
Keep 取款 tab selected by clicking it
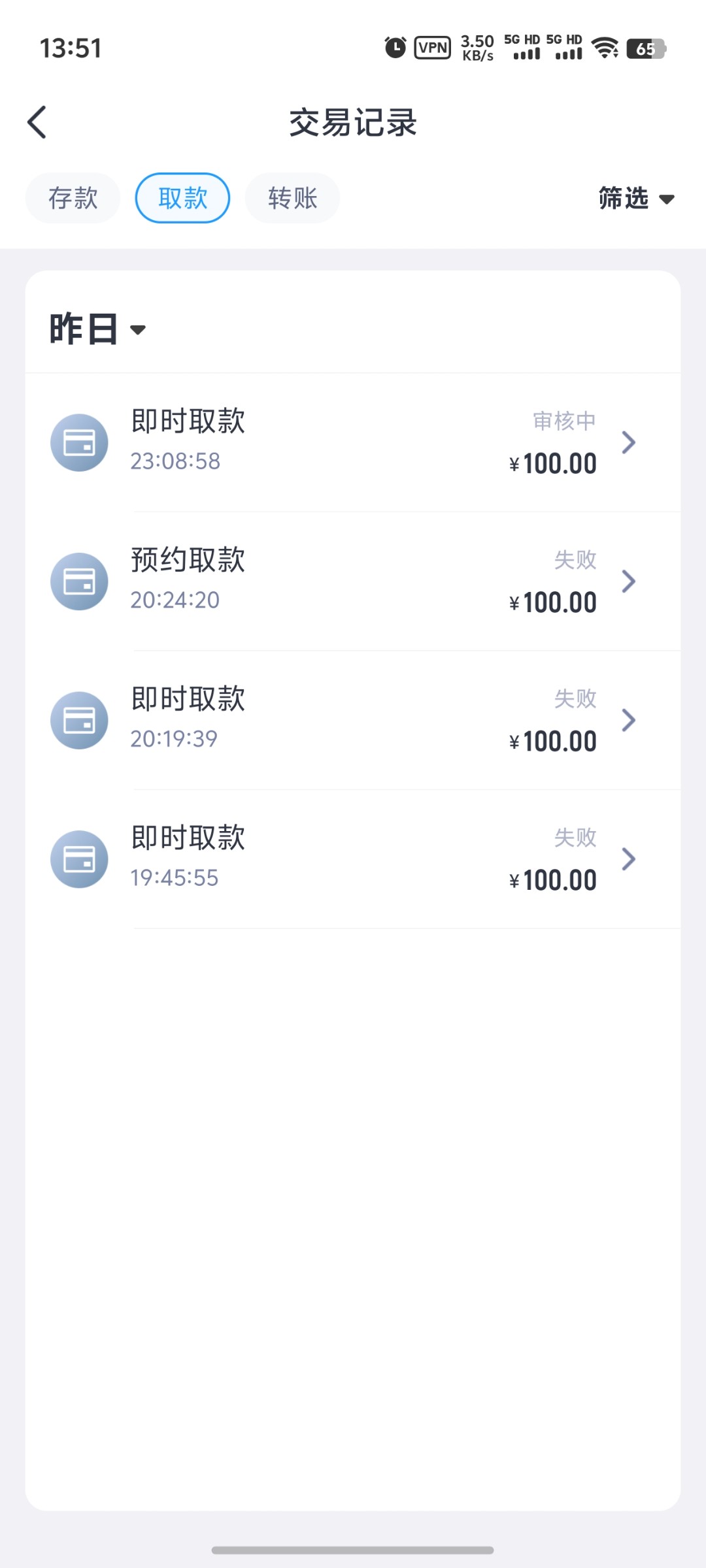click(182, 198)
